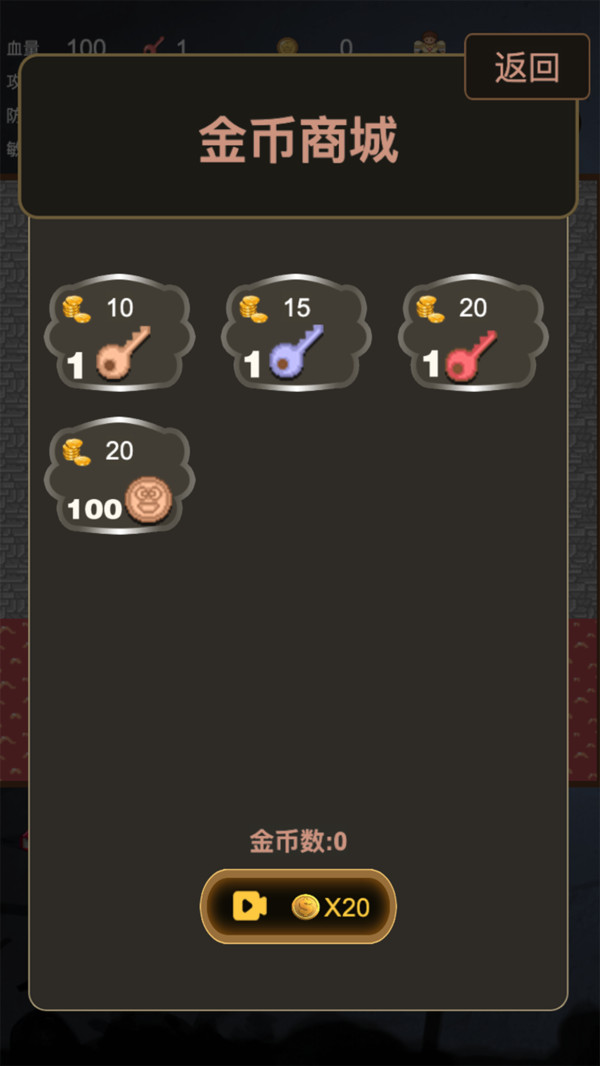Image resolution: width=600 pixels, height=1066 pixels.
Task: Buy one red key for 20 coins
Action: tap(472, 335)
